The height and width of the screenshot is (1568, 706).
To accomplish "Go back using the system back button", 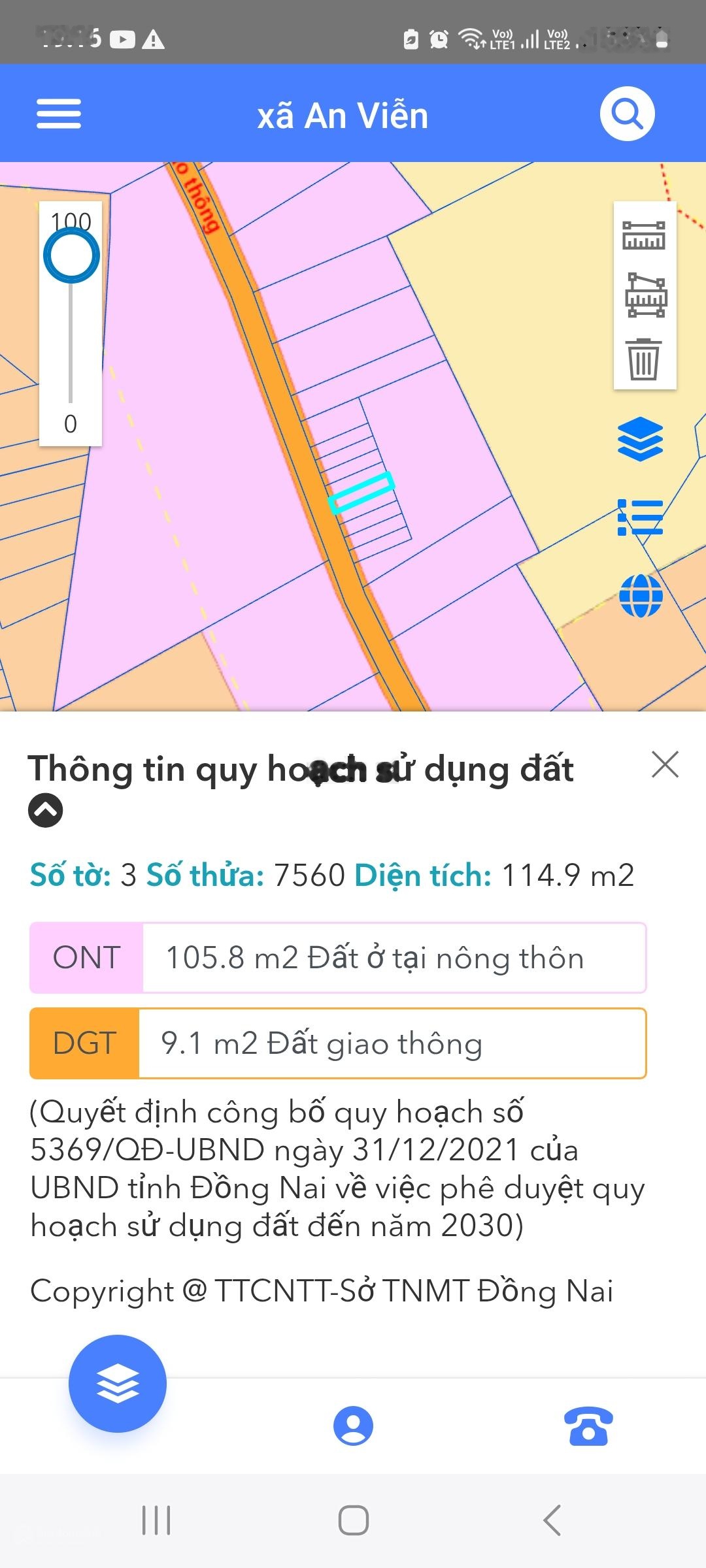I will pos(552,1520).
